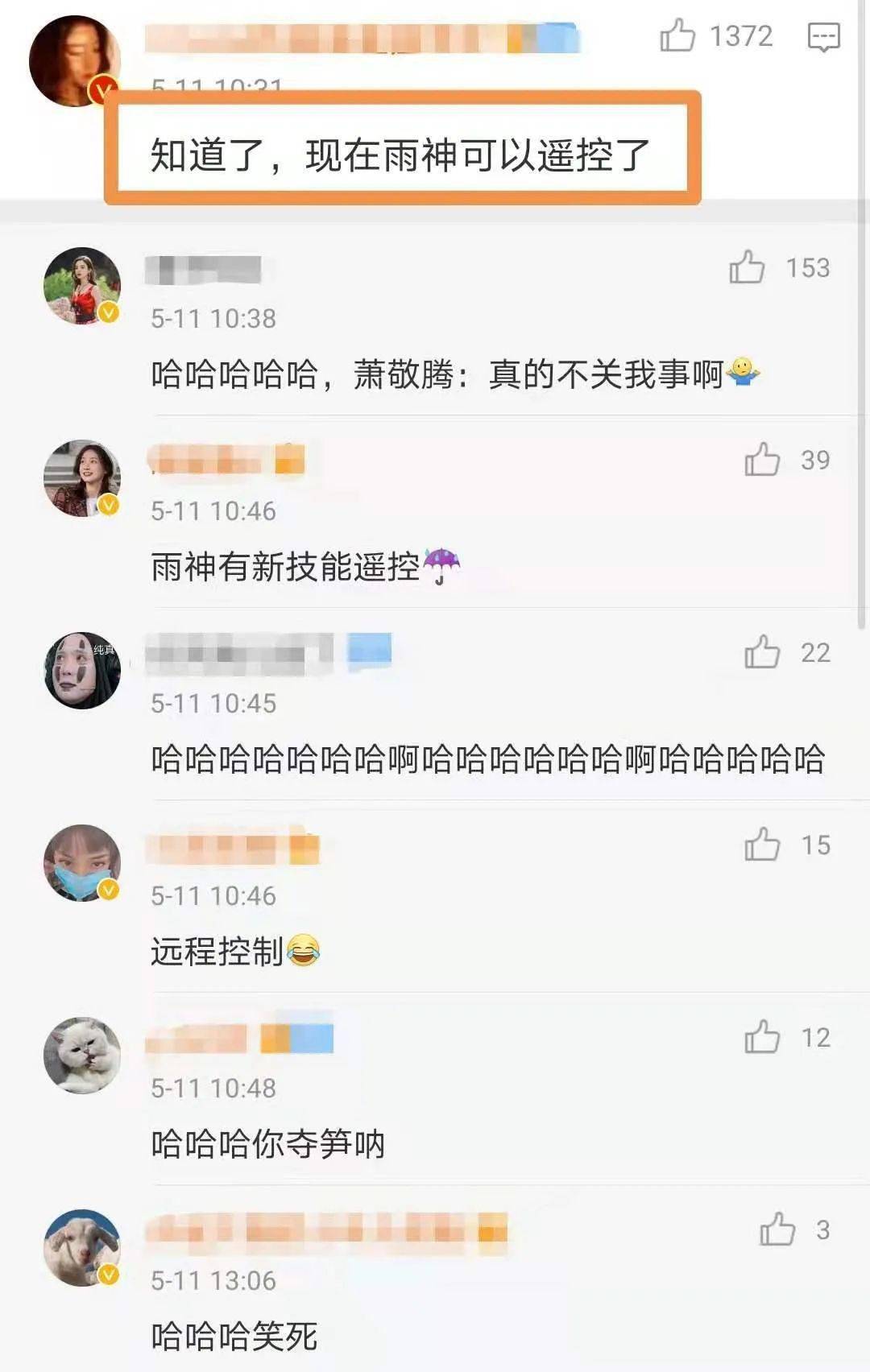Open the top commenter's avatar

[72, 61]
